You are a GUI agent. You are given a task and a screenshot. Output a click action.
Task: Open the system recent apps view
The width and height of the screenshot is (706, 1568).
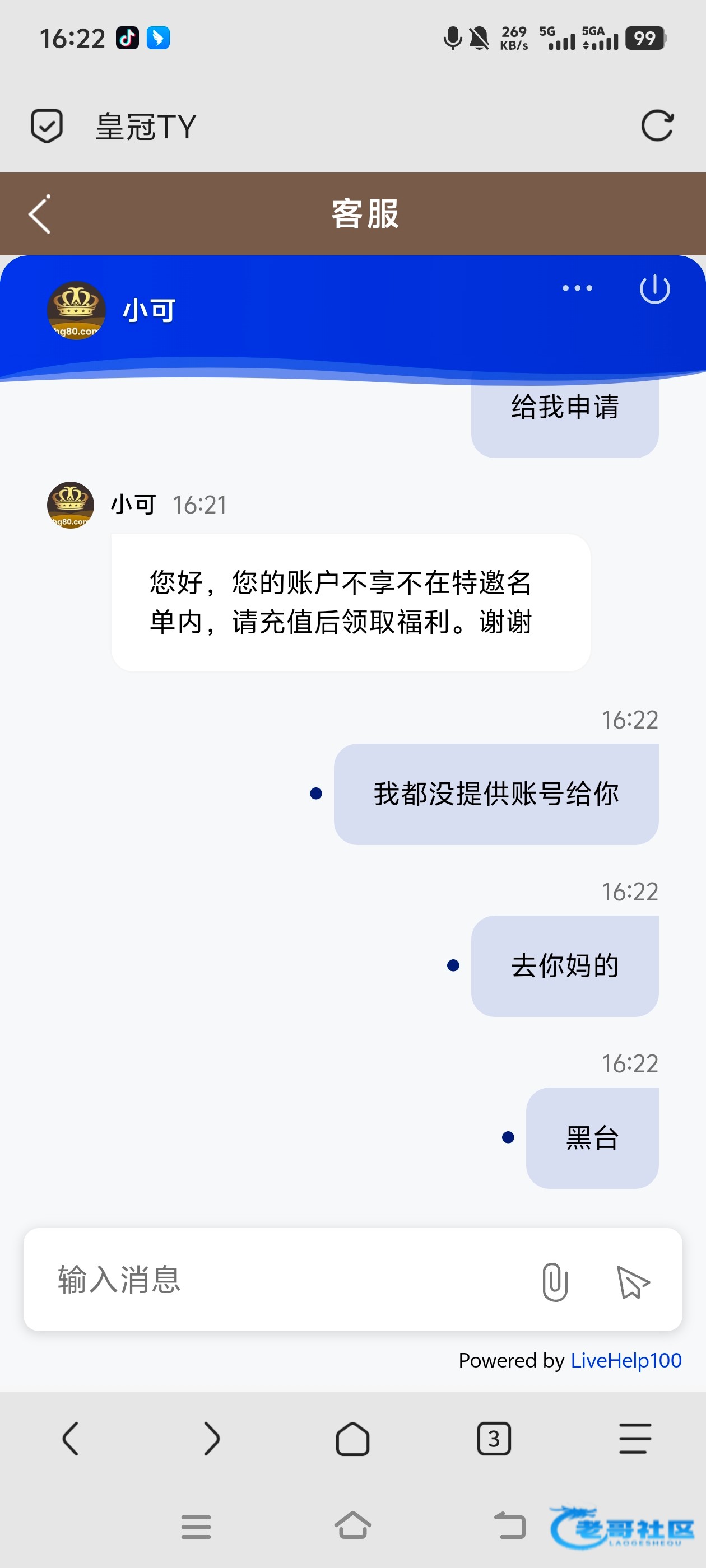coord(196,1526)
